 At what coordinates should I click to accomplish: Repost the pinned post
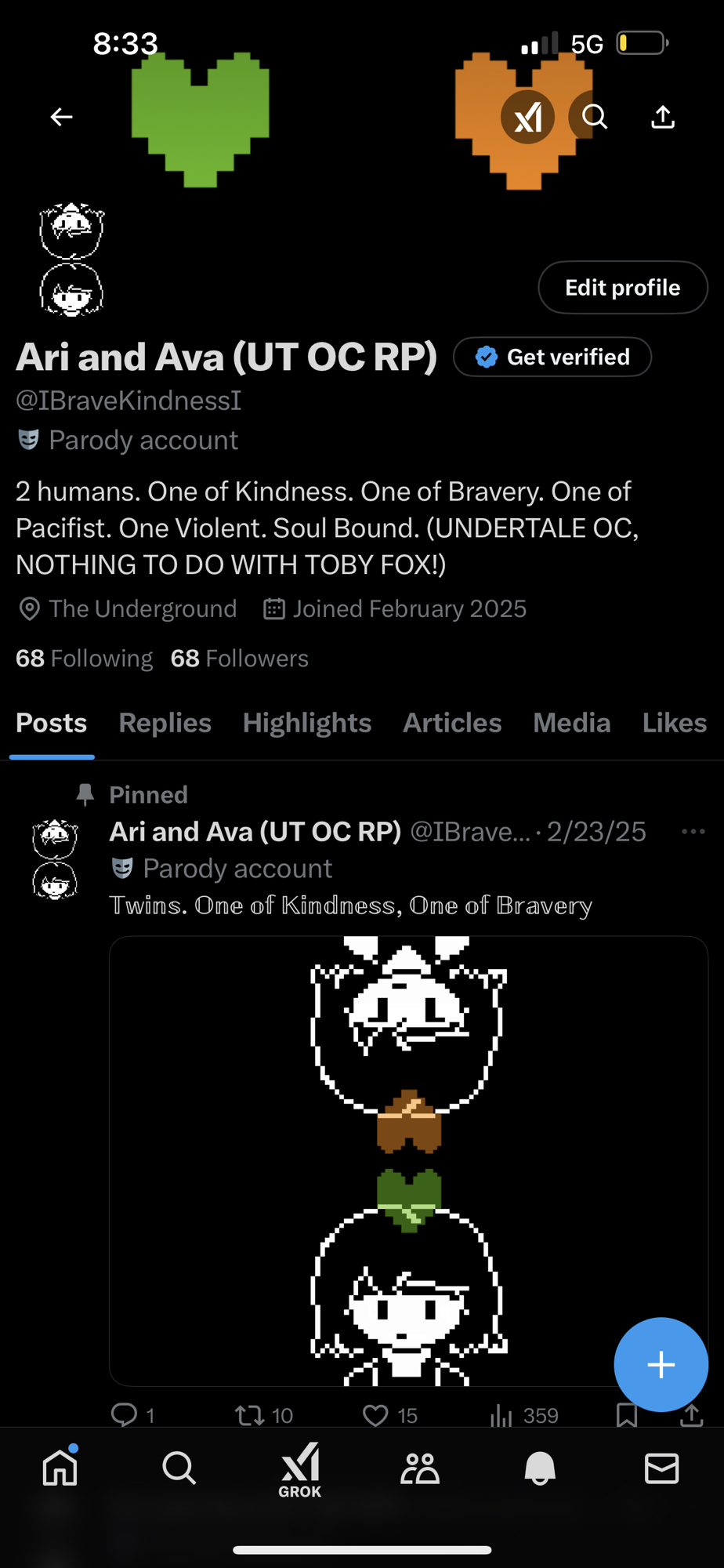(251, 1415)
